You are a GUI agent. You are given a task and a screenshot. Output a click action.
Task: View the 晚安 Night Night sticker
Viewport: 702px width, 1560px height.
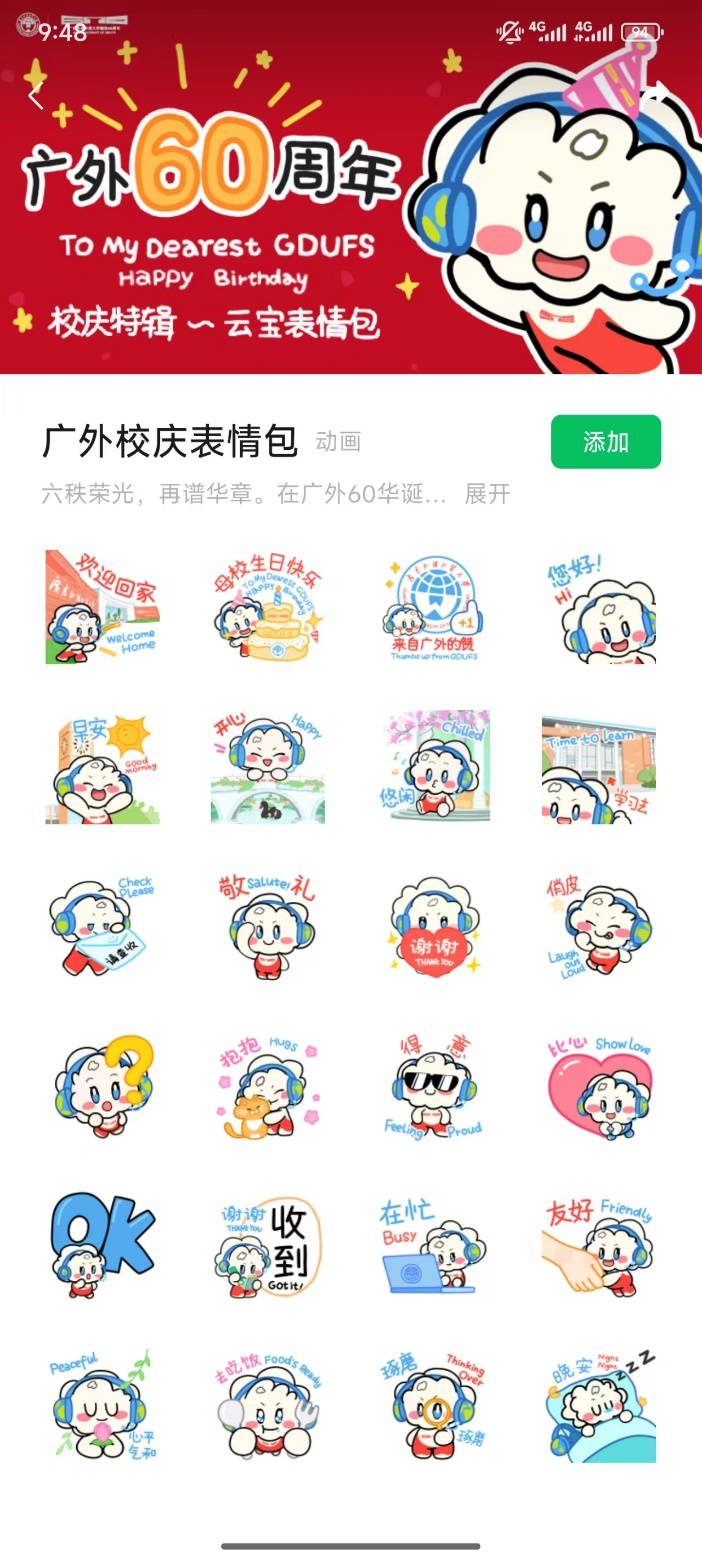click(599, 1407)
